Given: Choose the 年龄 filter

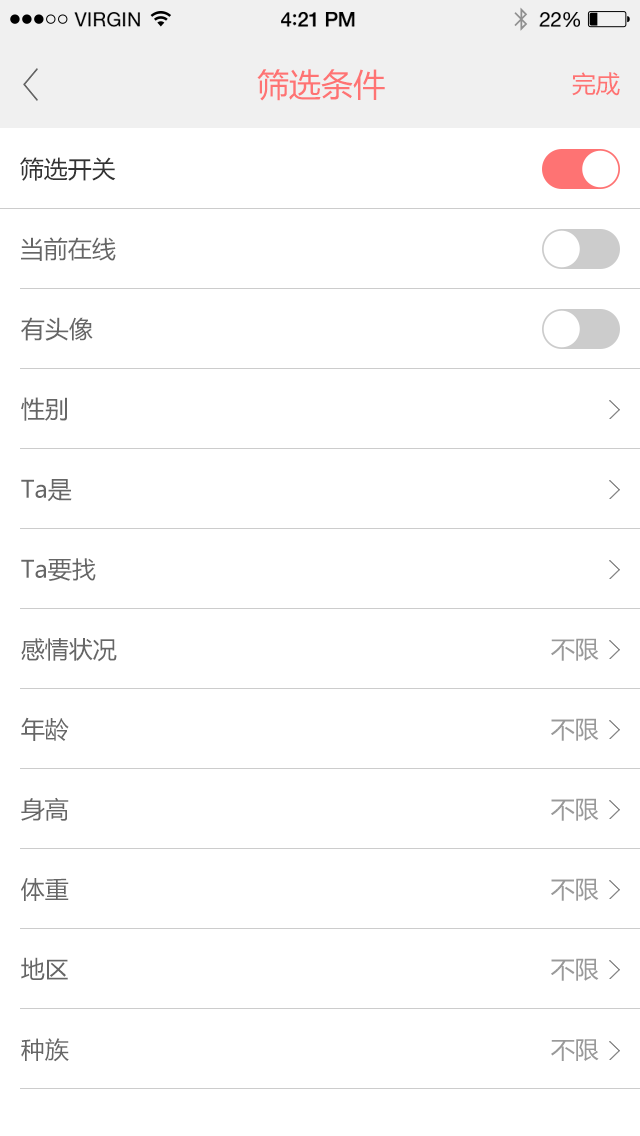Looking at the screenshot, I should click(320, 730).
